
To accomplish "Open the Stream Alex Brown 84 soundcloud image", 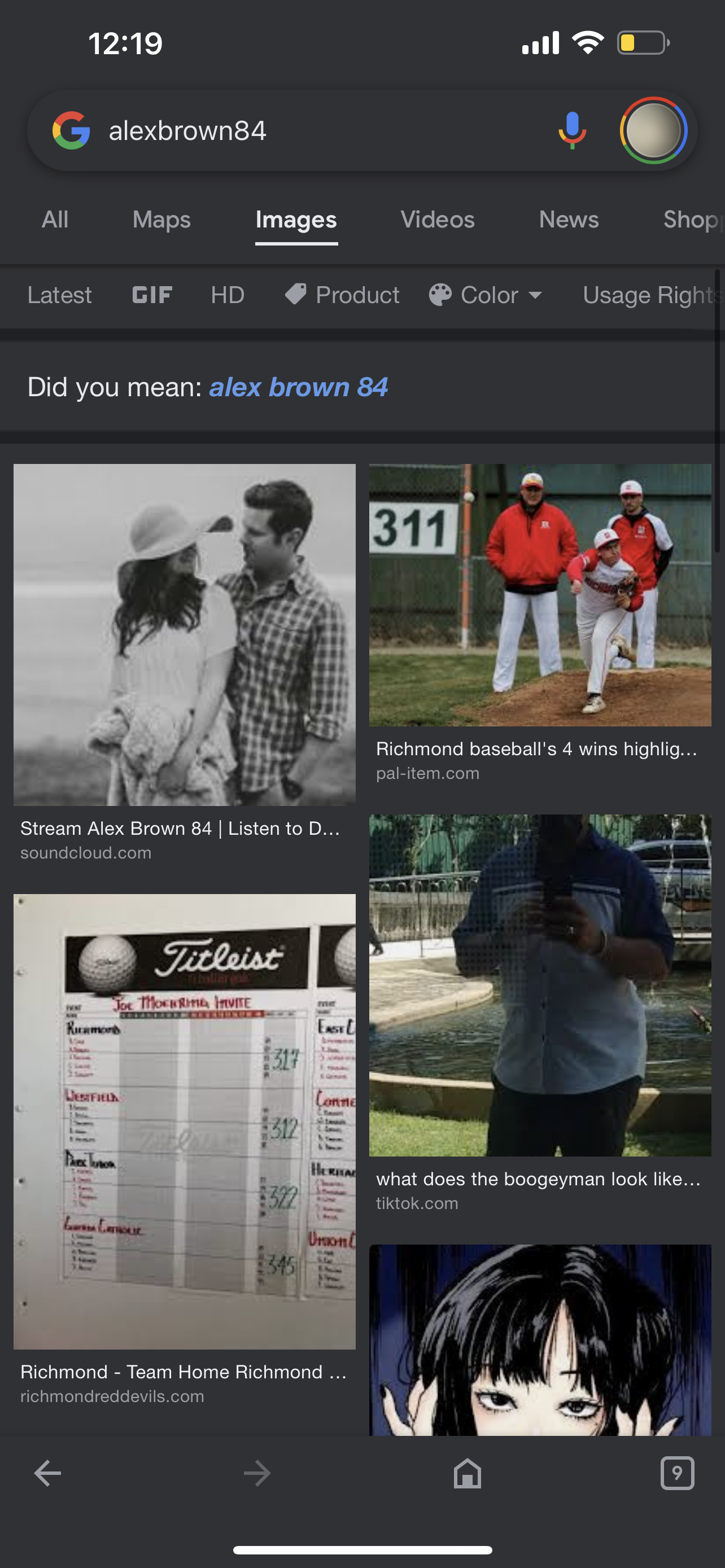I will [185, 635].
